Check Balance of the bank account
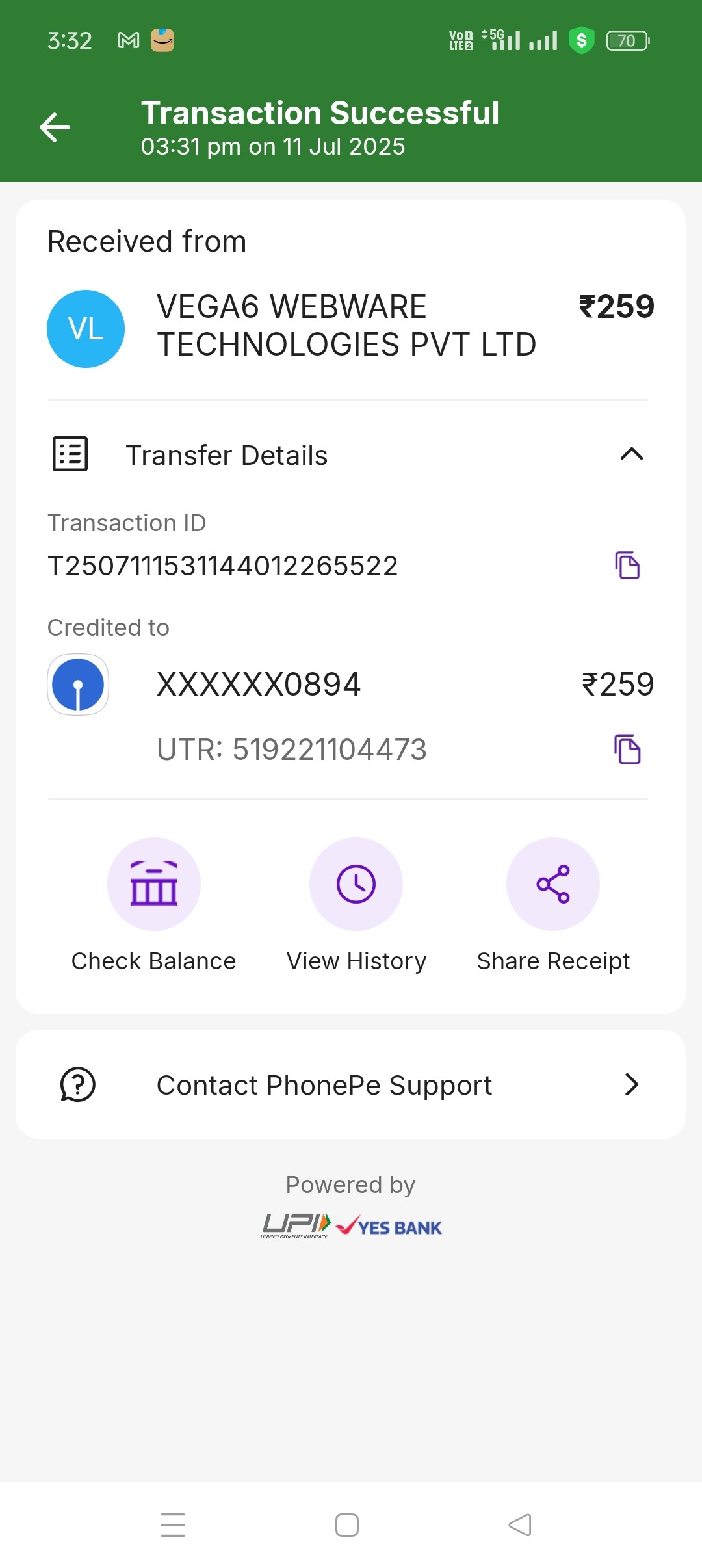Image resolution: width=702 pixels, height=1568 pixels. (154, 884)
